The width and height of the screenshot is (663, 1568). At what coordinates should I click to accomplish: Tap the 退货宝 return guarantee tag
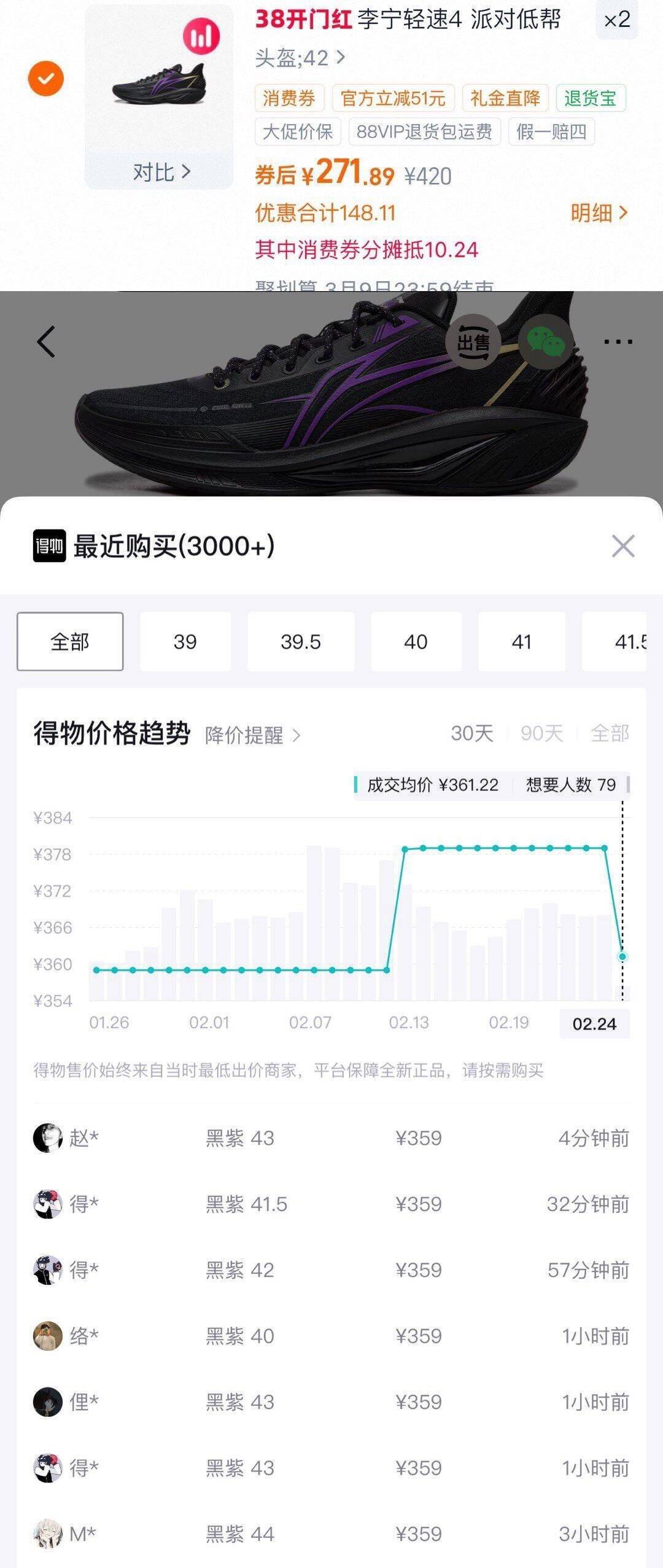(x=592, y=97)
